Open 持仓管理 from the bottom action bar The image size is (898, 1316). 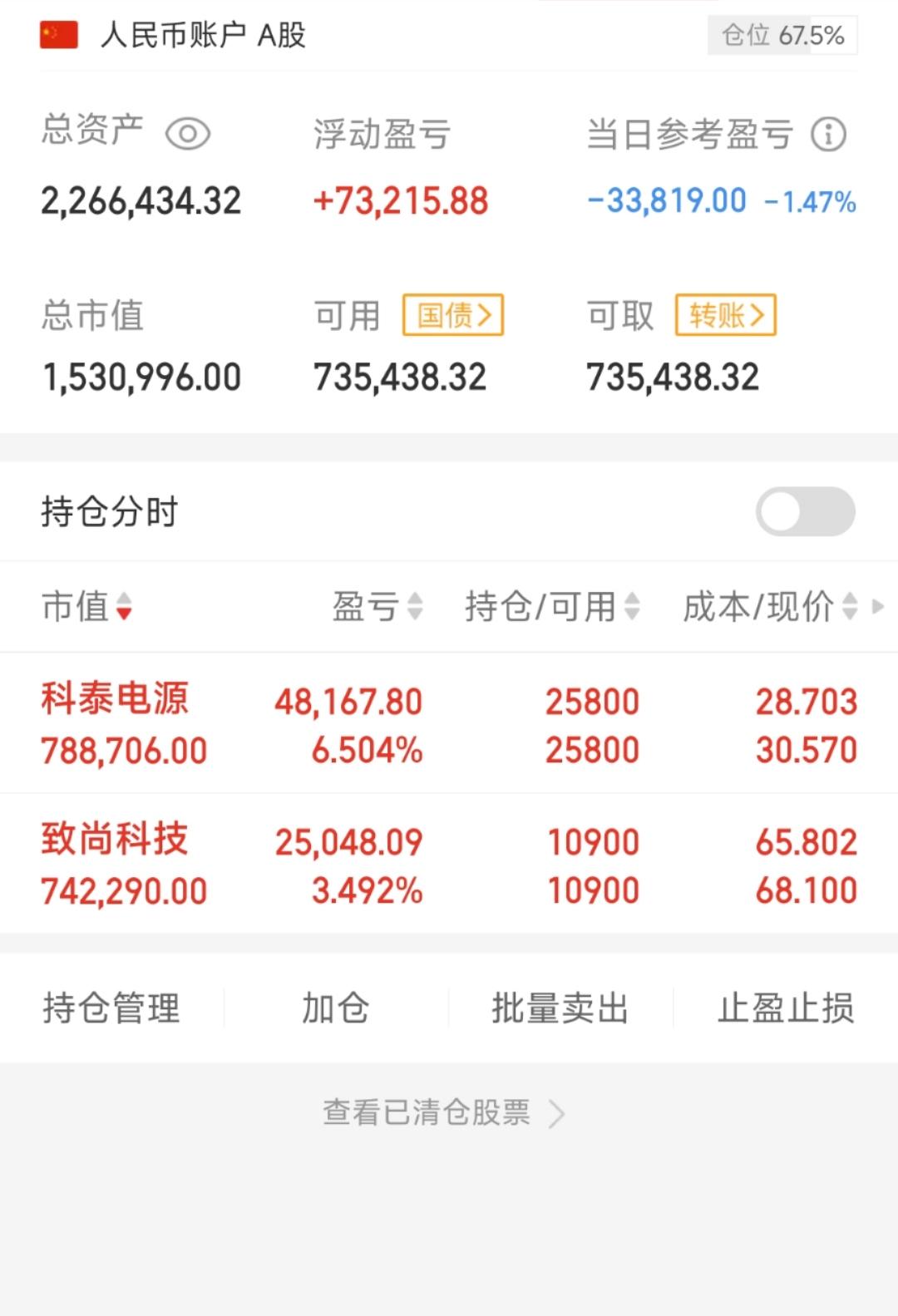coord(113,1008)
